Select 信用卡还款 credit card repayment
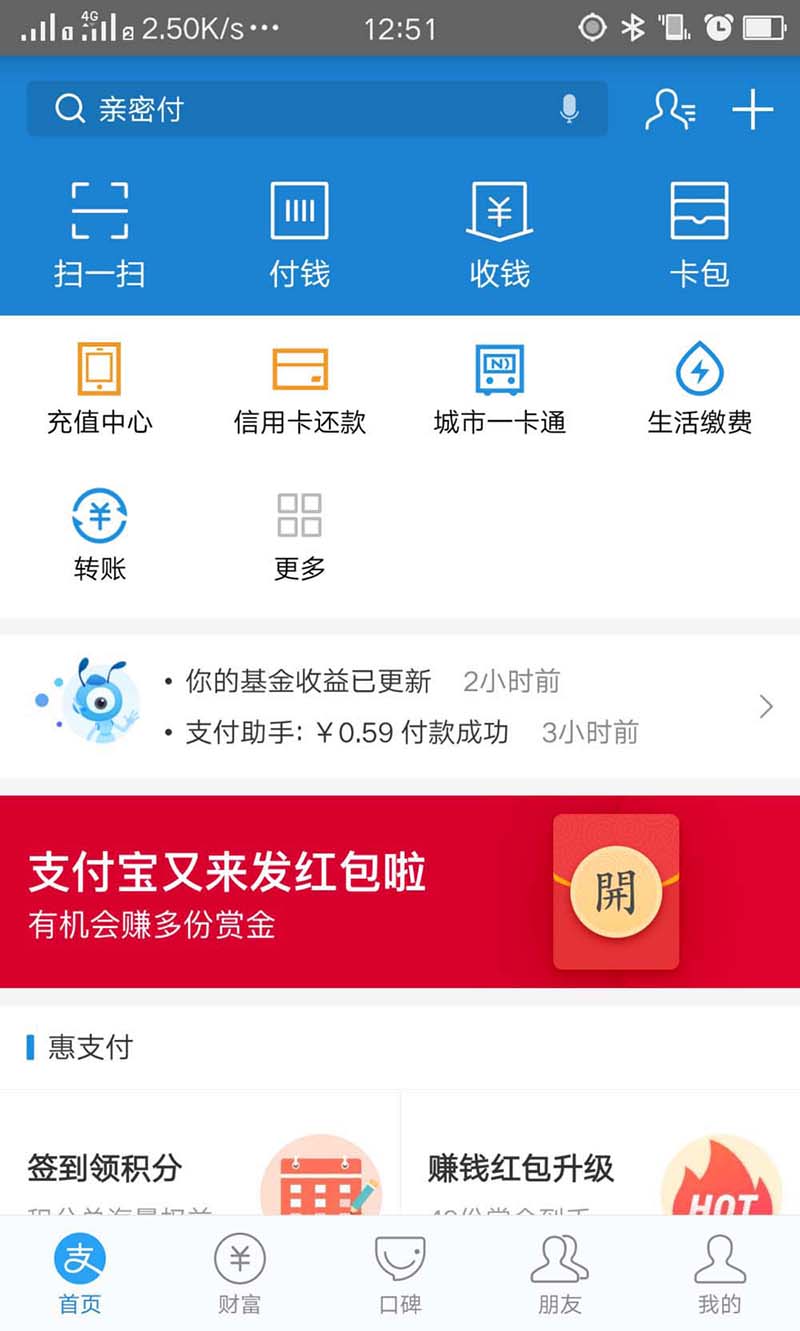 click(x=300, y=388)
